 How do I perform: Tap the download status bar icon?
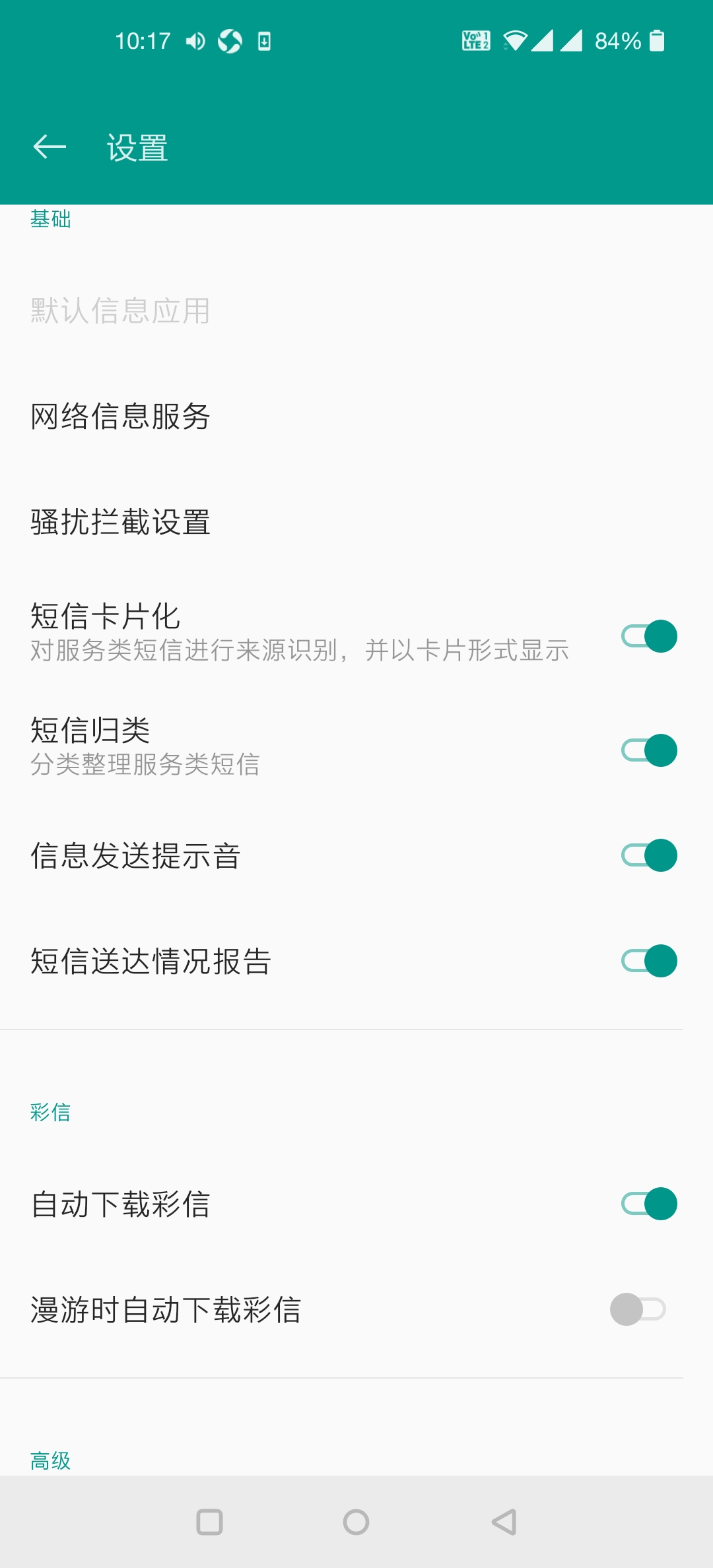[264, 41]
